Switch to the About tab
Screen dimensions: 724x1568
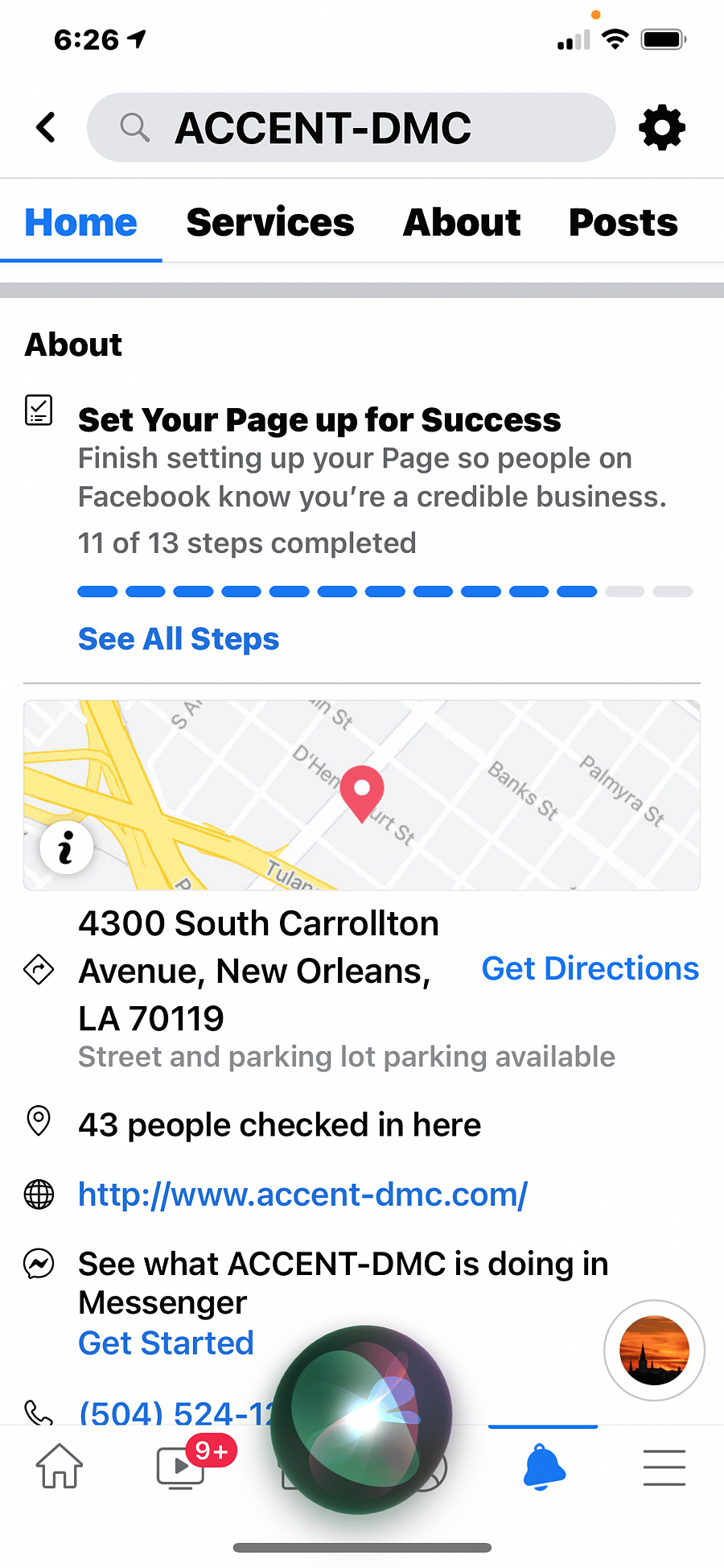pos(462,222)
